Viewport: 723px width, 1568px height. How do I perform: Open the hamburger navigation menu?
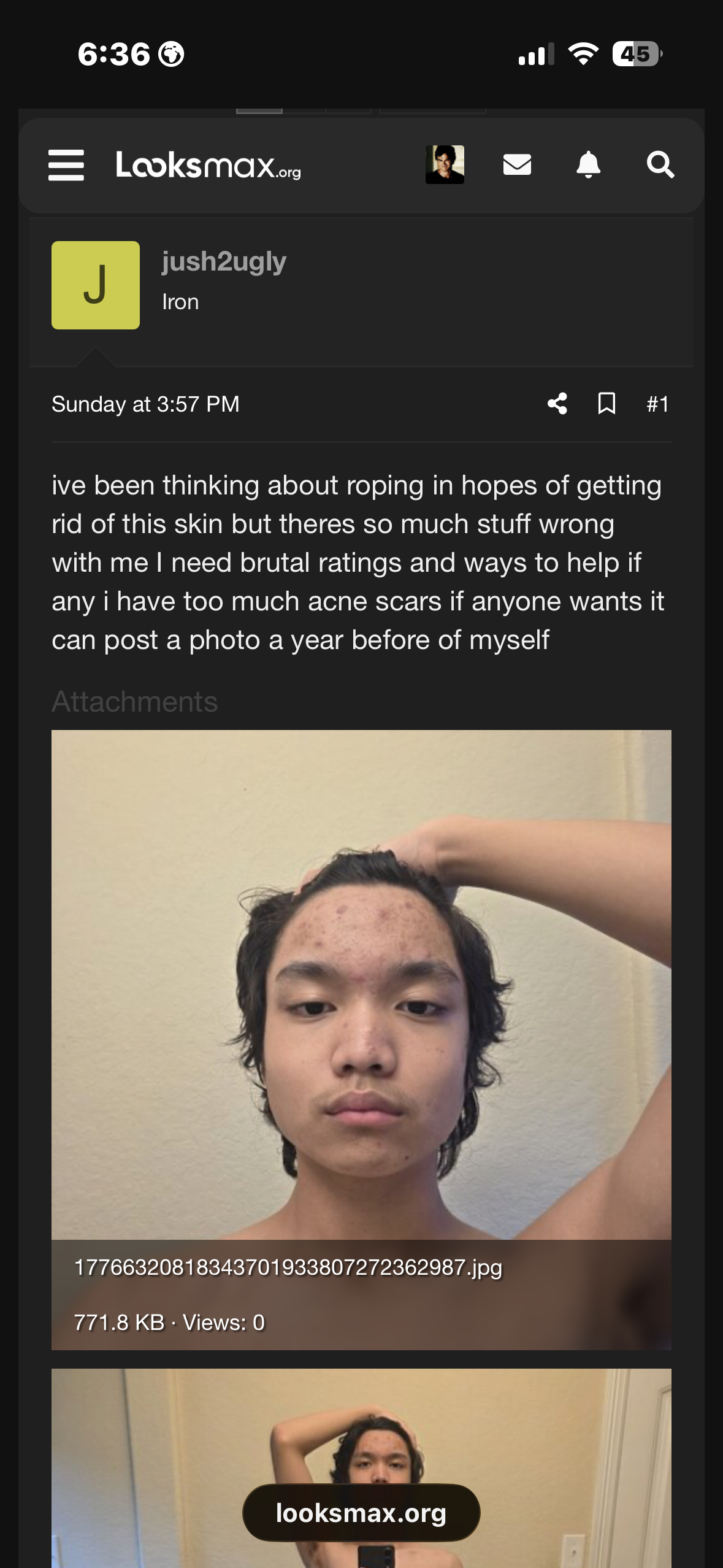click(x=66, y=165)
